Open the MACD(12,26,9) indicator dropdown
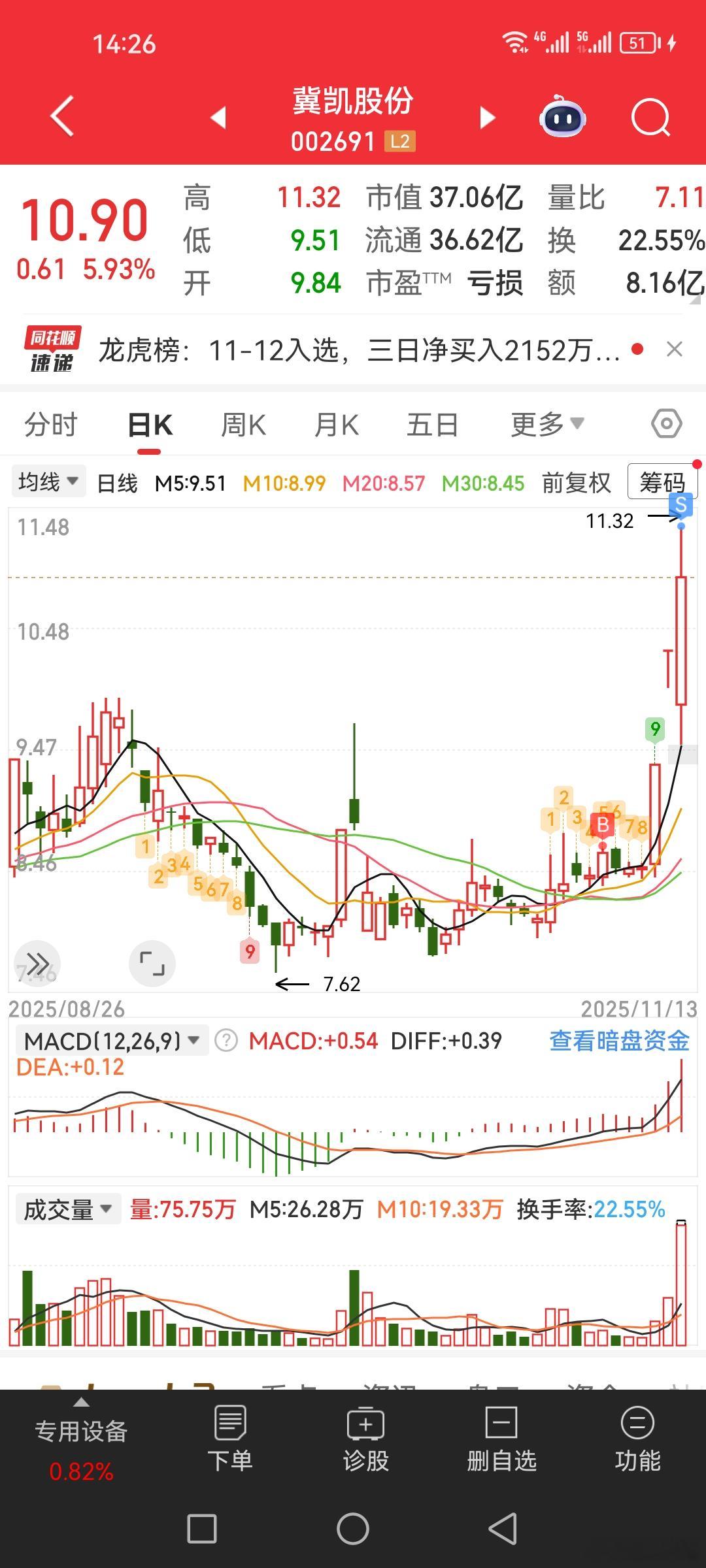Image resolution: width=706 pixels, height=1568 pixels. [112, 1041]
